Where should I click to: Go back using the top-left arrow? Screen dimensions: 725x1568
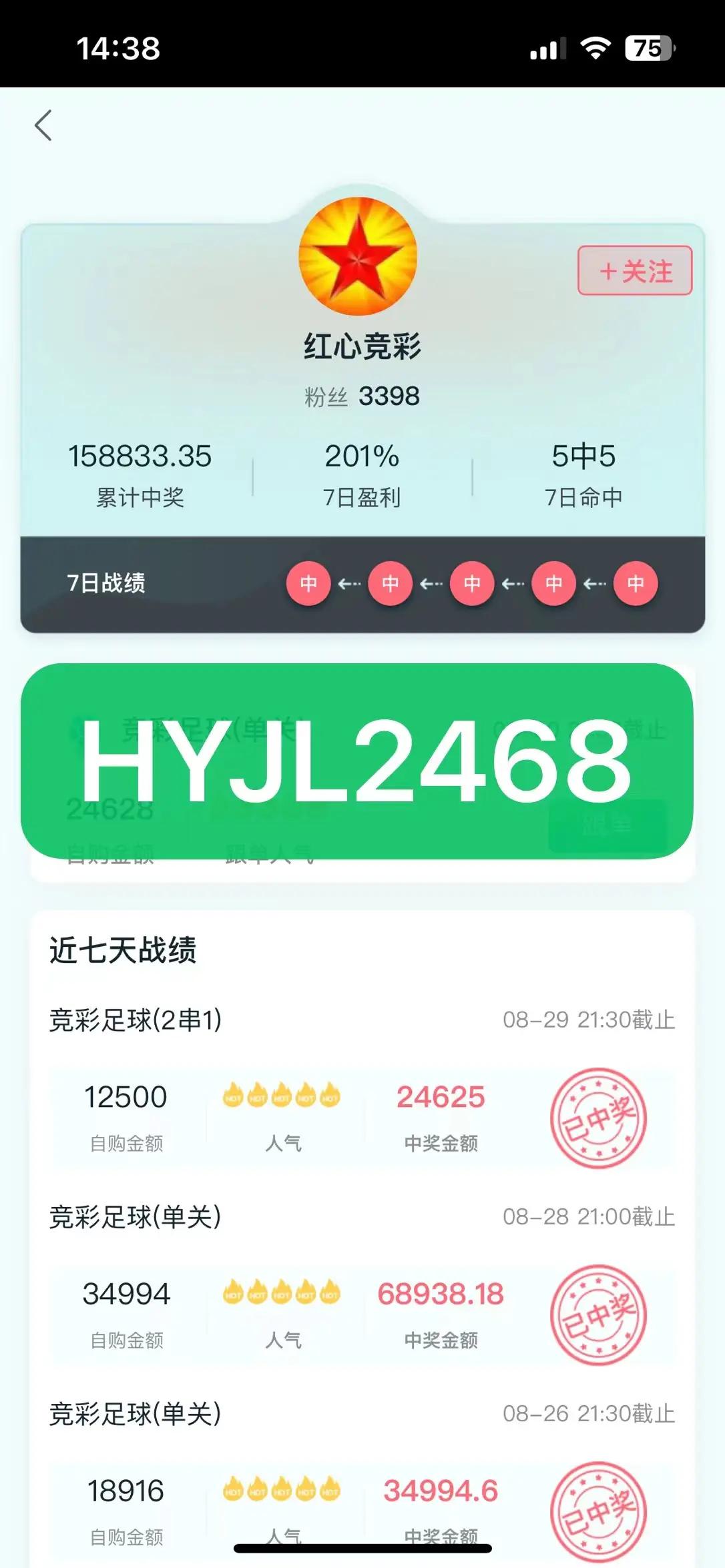coord(43,125)
